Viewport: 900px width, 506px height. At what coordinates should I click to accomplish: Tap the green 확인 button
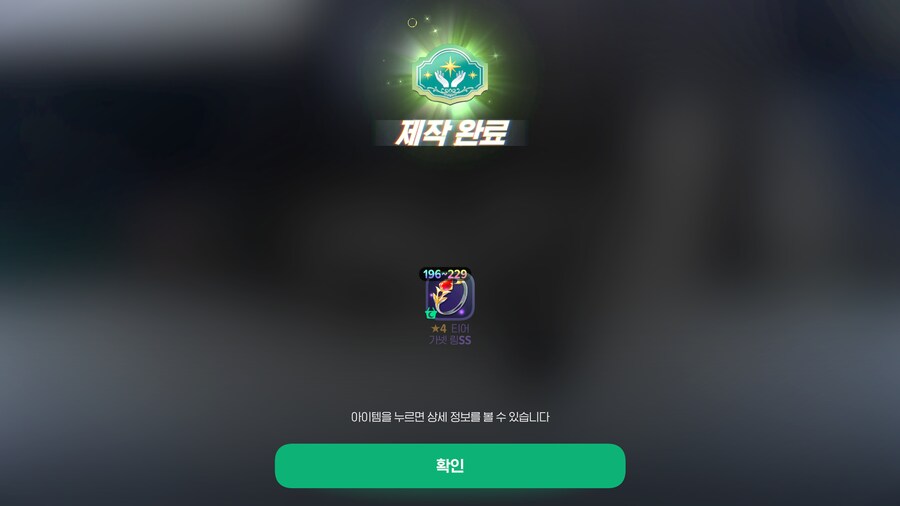pos(450,466)
